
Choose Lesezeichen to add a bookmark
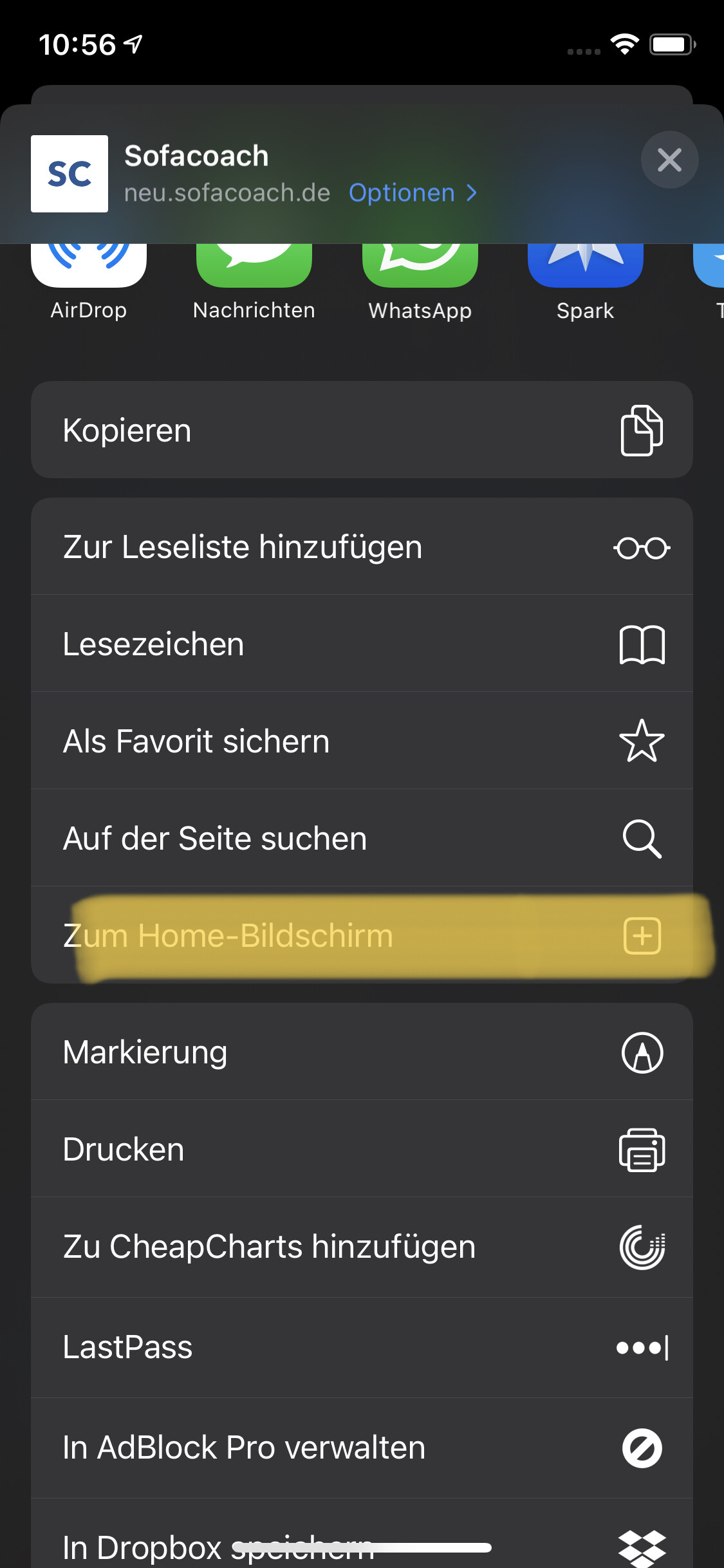(x=362, y=644)
